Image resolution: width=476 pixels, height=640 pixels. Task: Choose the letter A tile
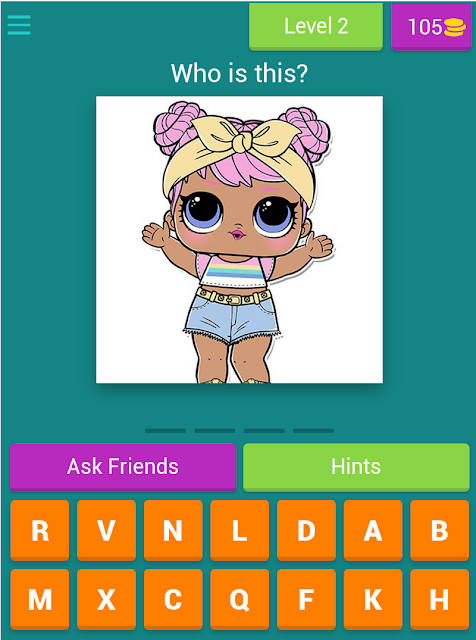[373, 530]
